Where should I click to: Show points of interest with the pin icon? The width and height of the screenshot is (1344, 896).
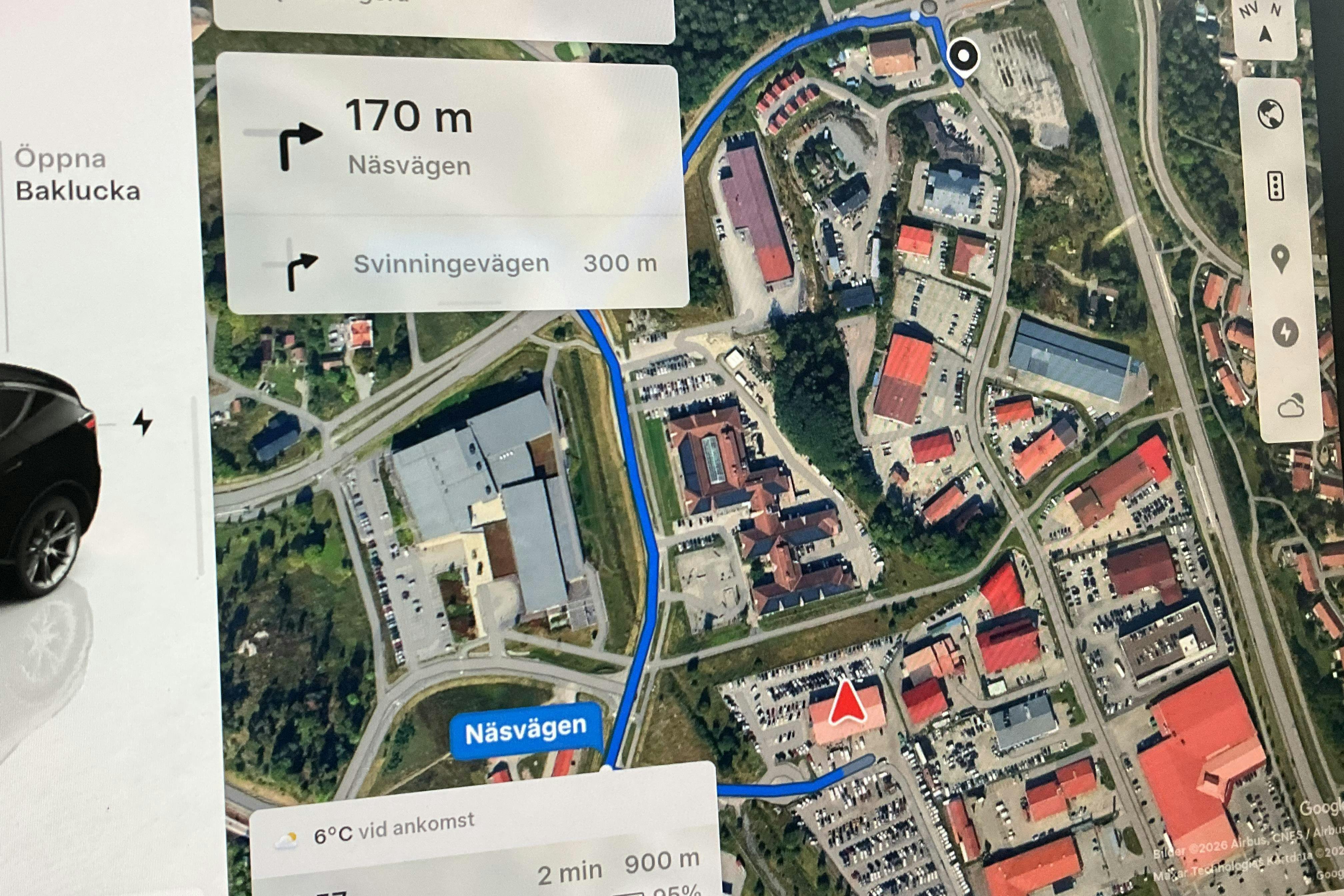pos(1280,259)
